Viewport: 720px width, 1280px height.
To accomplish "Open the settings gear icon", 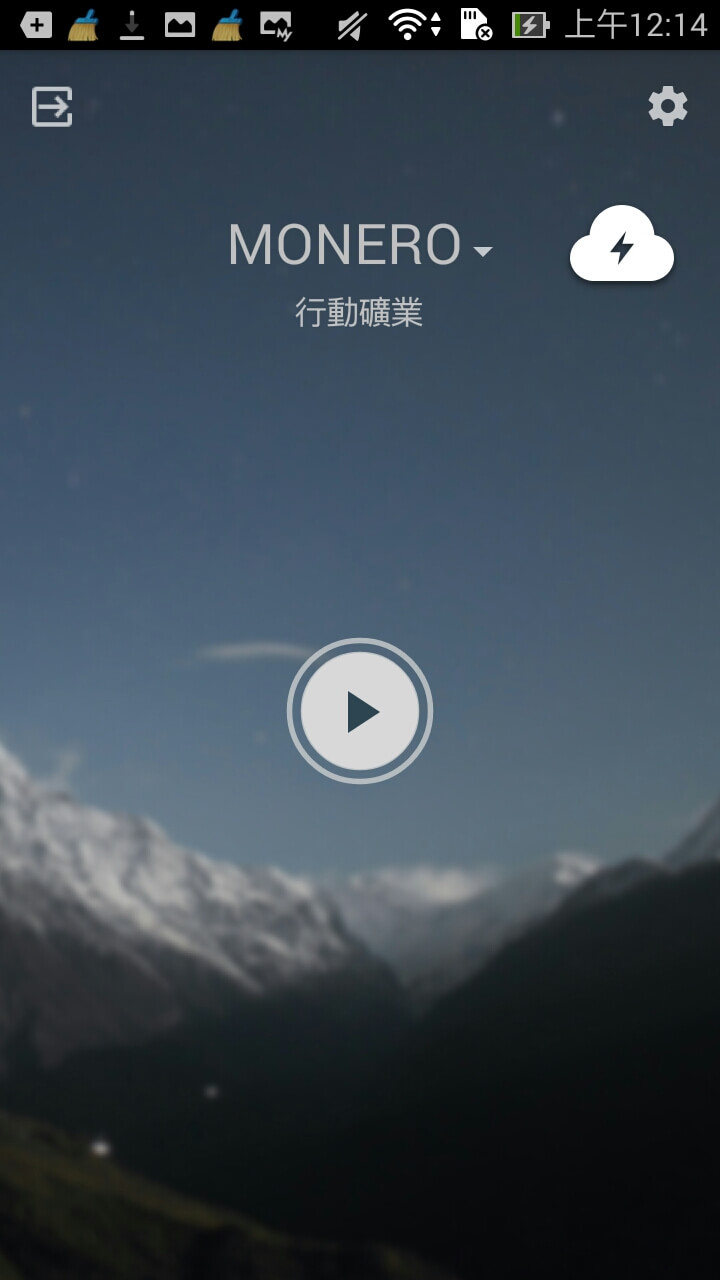I will click(x=667, y=105).
